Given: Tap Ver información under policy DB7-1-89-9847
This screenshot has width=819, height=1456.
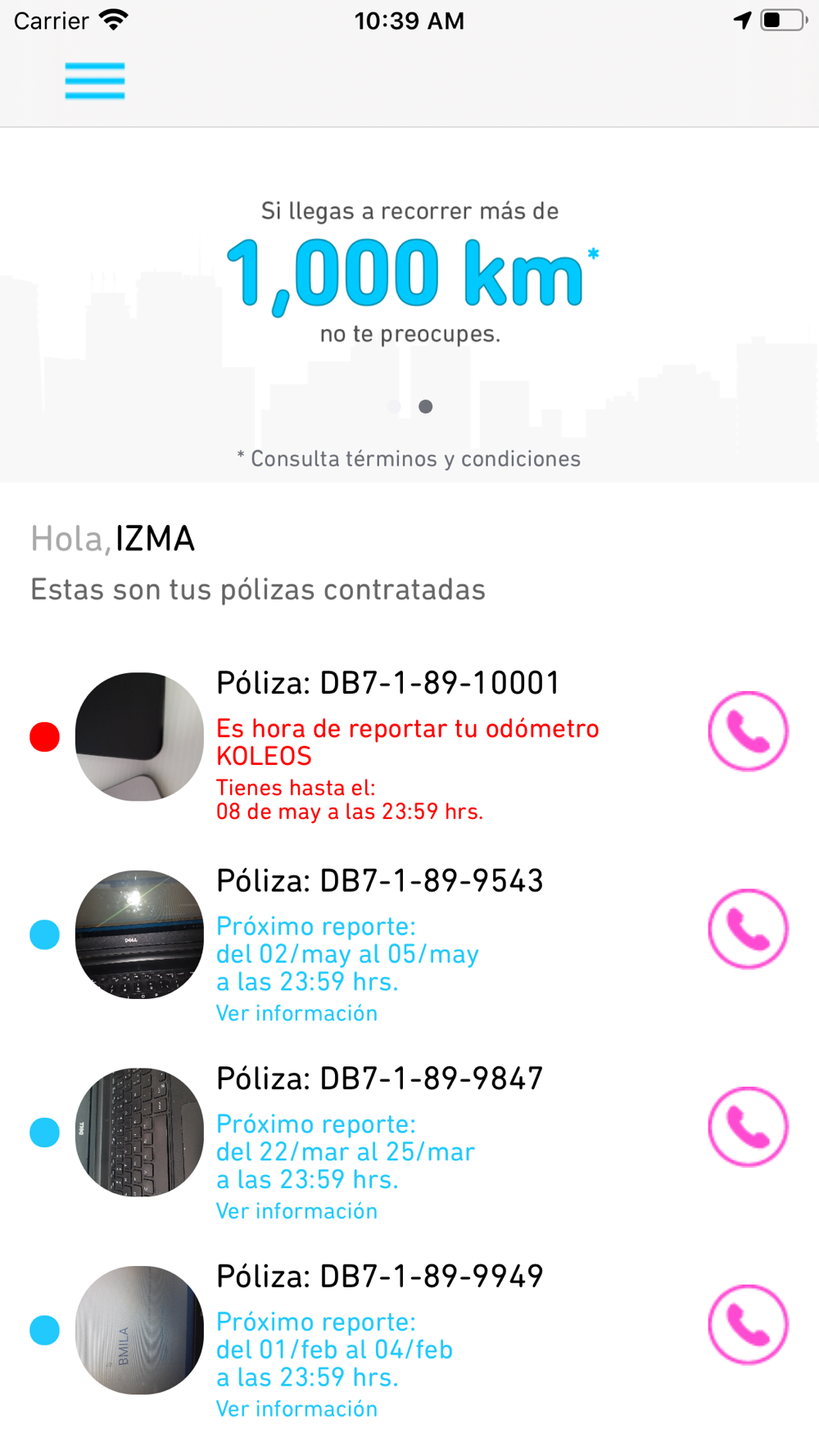Looking at the screenshot, I should click(296, 1211).
